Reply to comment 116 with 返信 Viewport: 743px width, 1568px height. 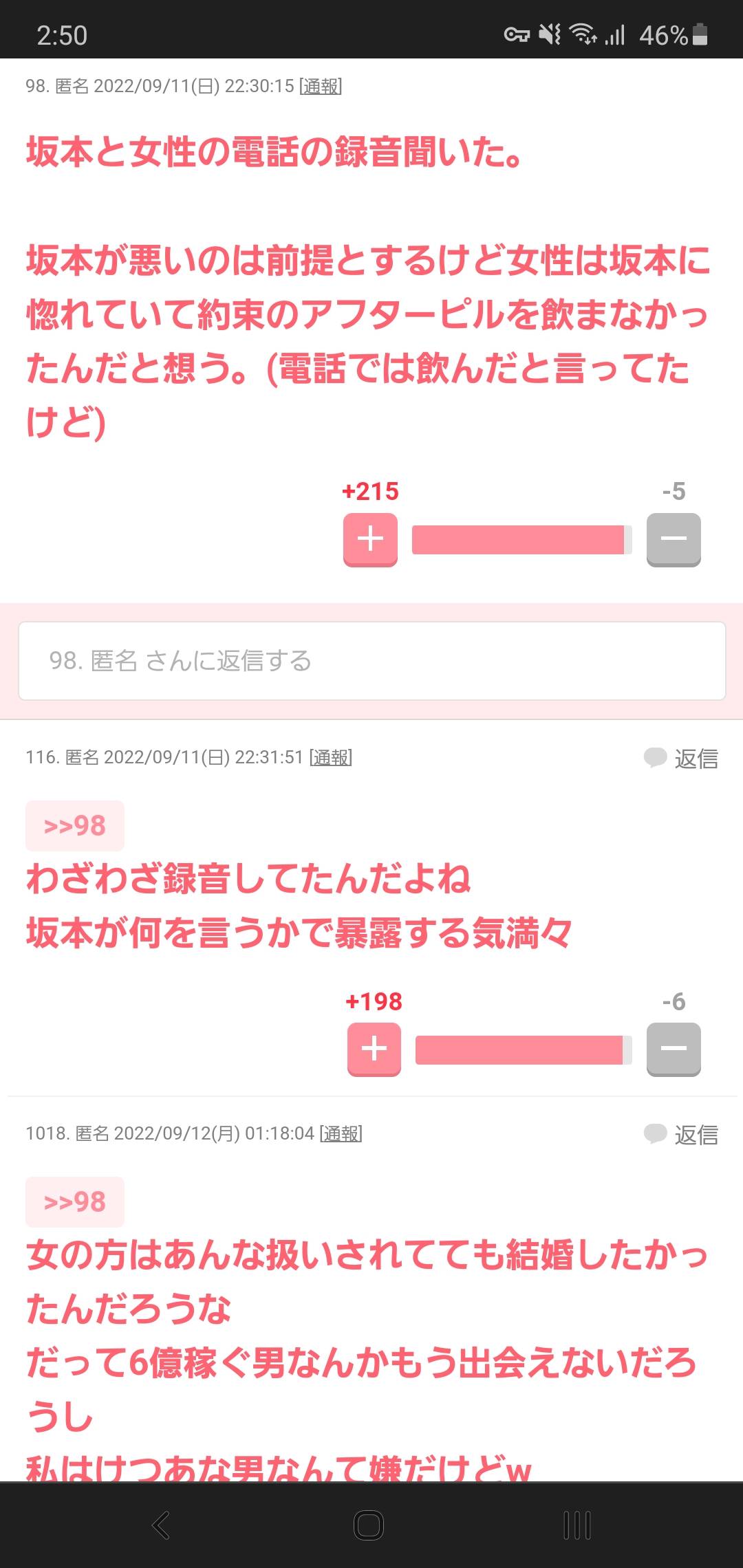pyautogui.click(x=681, y=759)
